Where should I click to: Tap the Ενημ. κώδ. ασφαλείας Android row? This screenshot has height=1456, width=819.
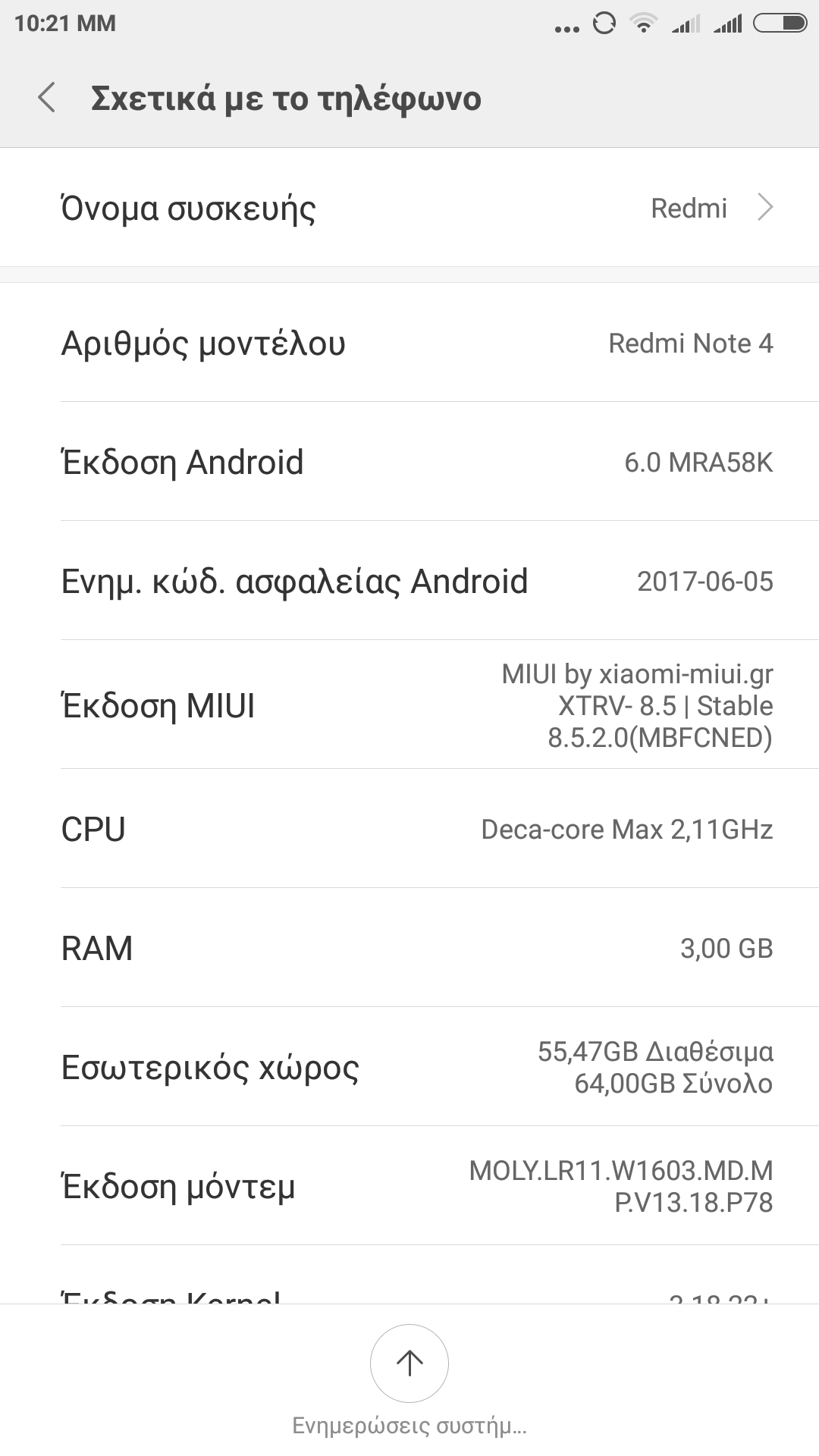(409, 581)
